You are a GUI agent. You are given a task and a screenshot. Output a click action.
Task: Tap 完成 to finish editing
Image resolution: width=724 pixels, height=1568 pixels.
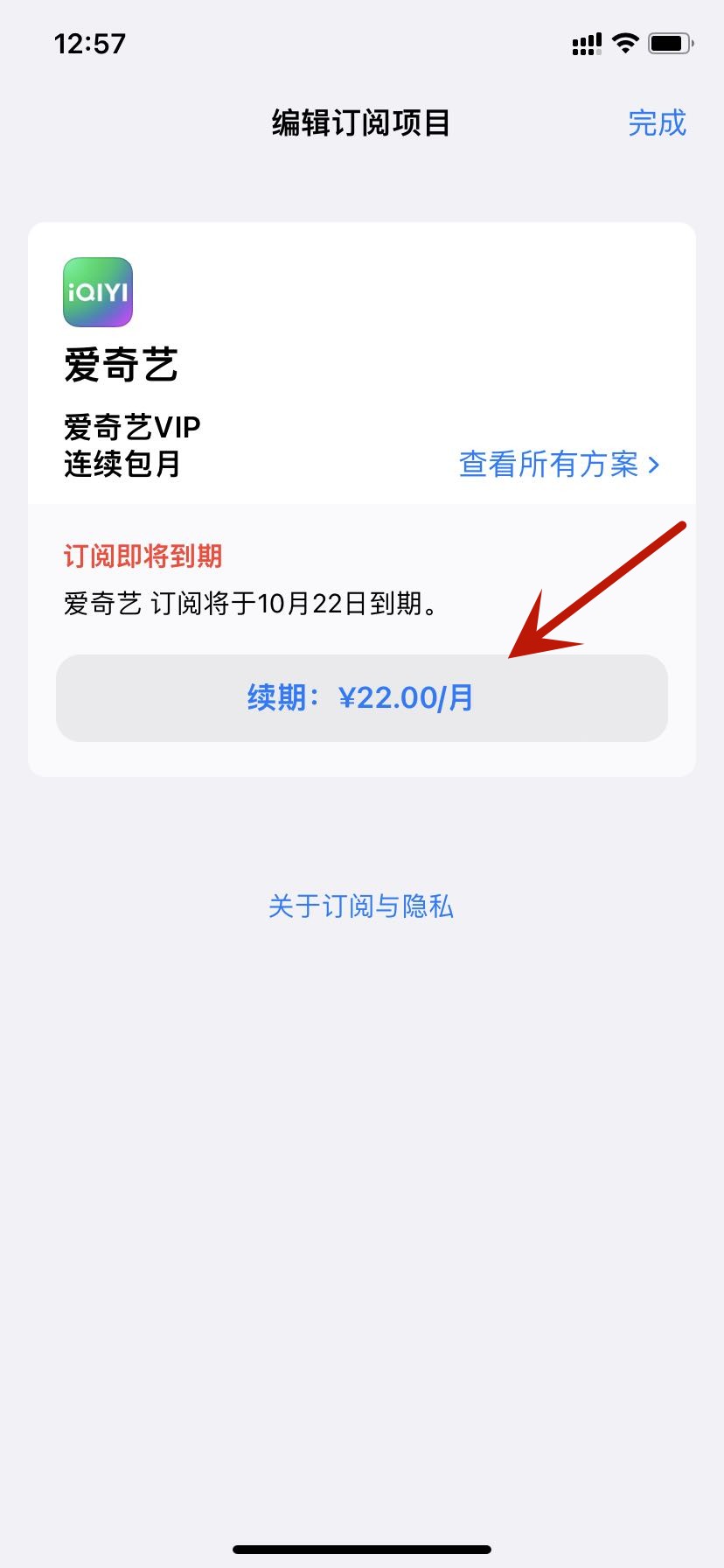(x=657, y=123)
